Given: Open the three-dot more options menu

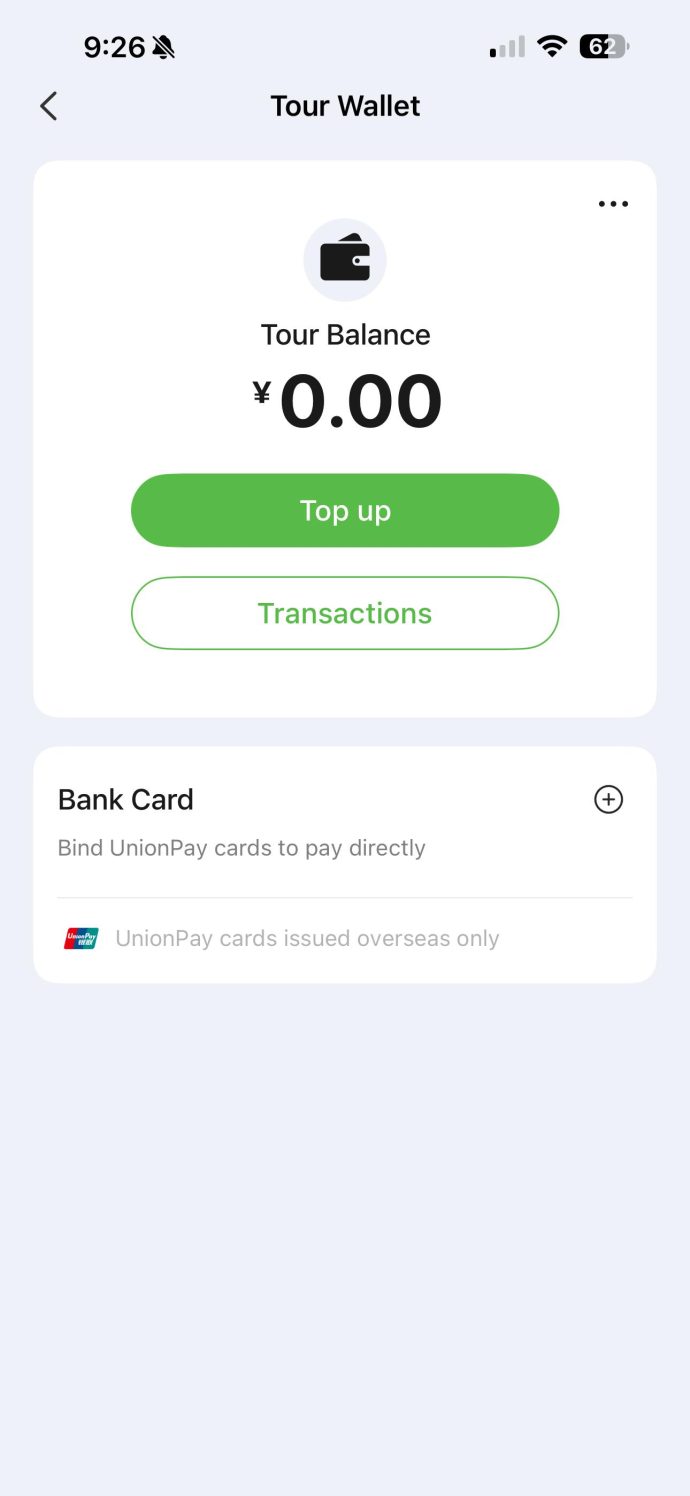Looking at the screenshot, I should click(x=613, y=204).
